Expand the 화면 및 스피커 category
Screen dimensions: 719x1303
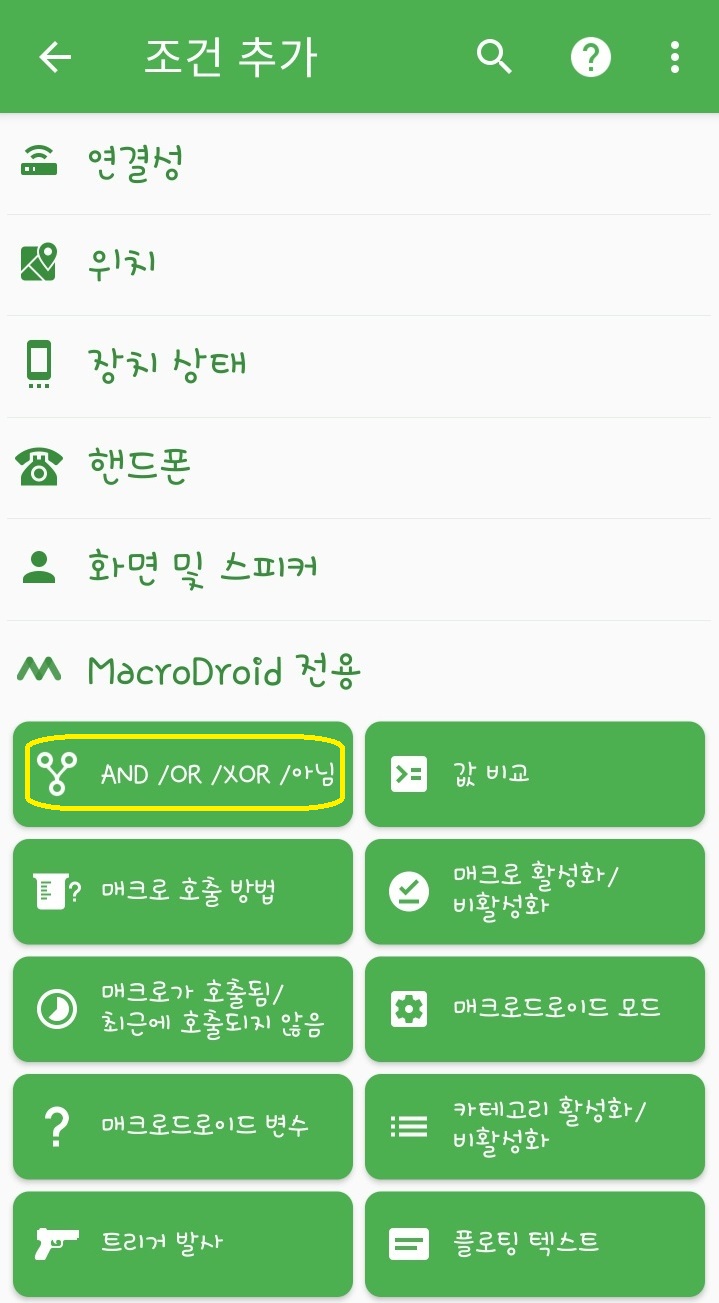(x=359, y=569)
